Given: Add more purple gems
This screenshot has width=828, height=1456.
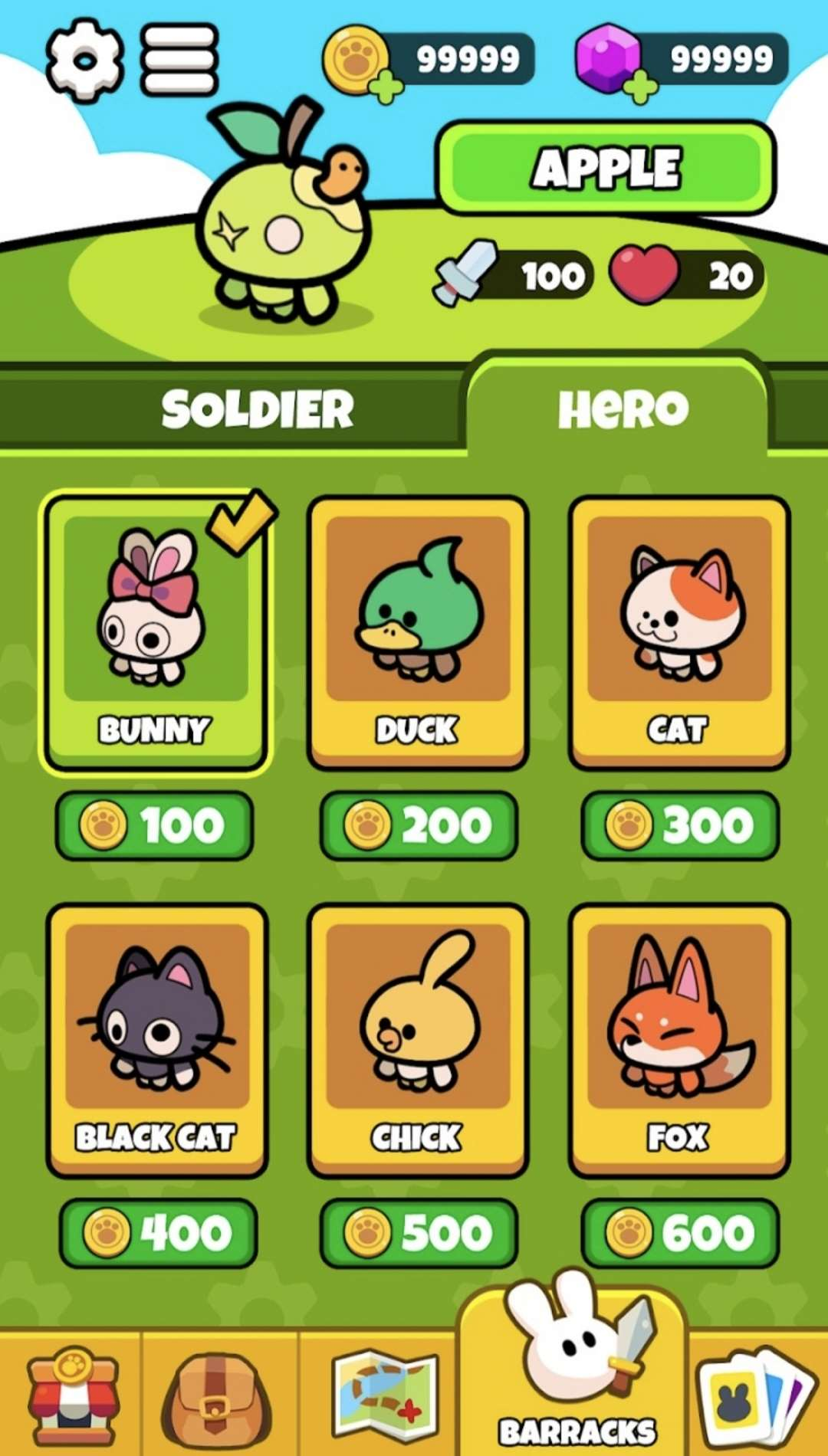Looking at the screenshot, I should 640,88.
